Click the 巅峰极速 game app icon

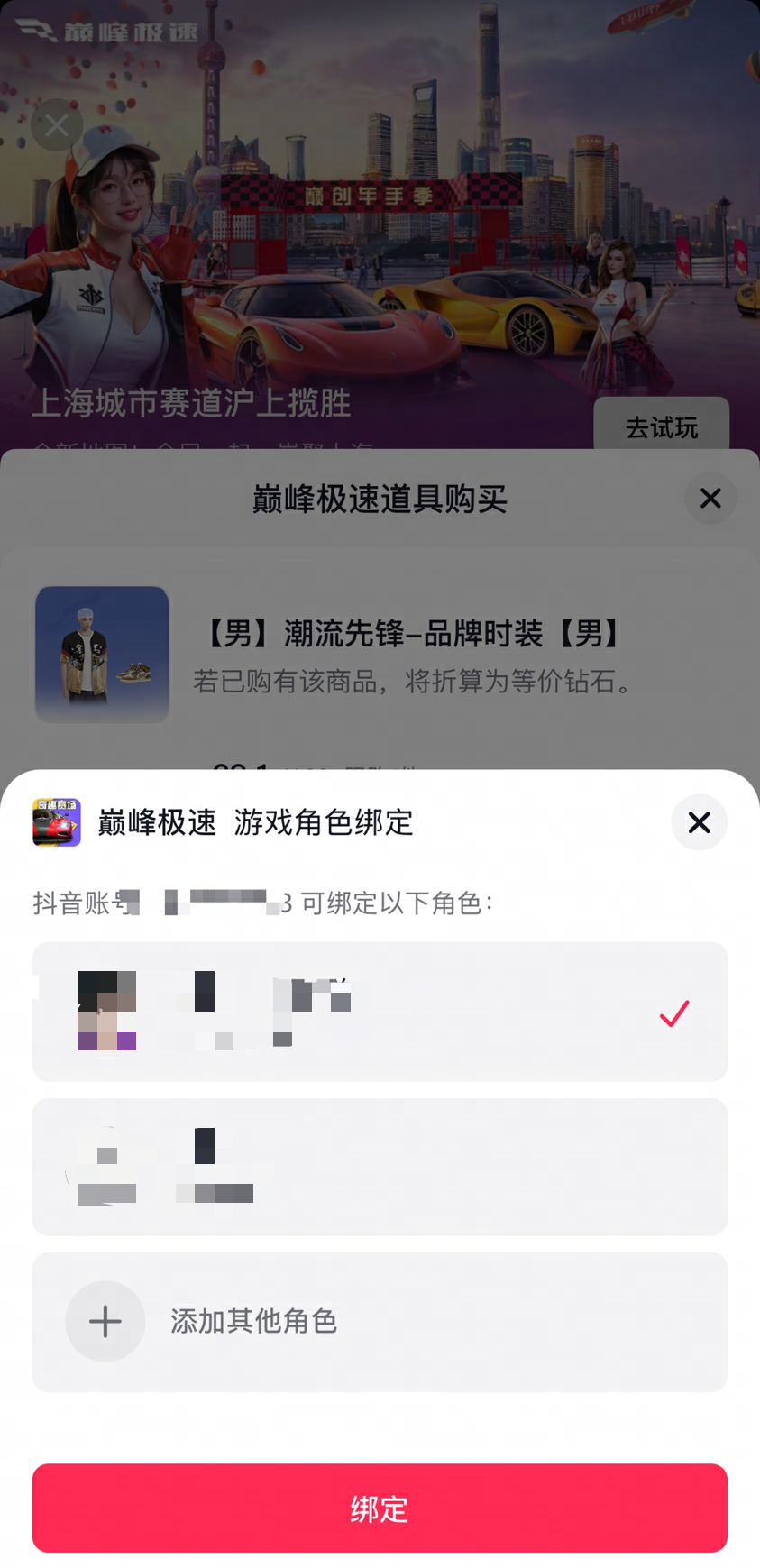[x=57, y=821]
